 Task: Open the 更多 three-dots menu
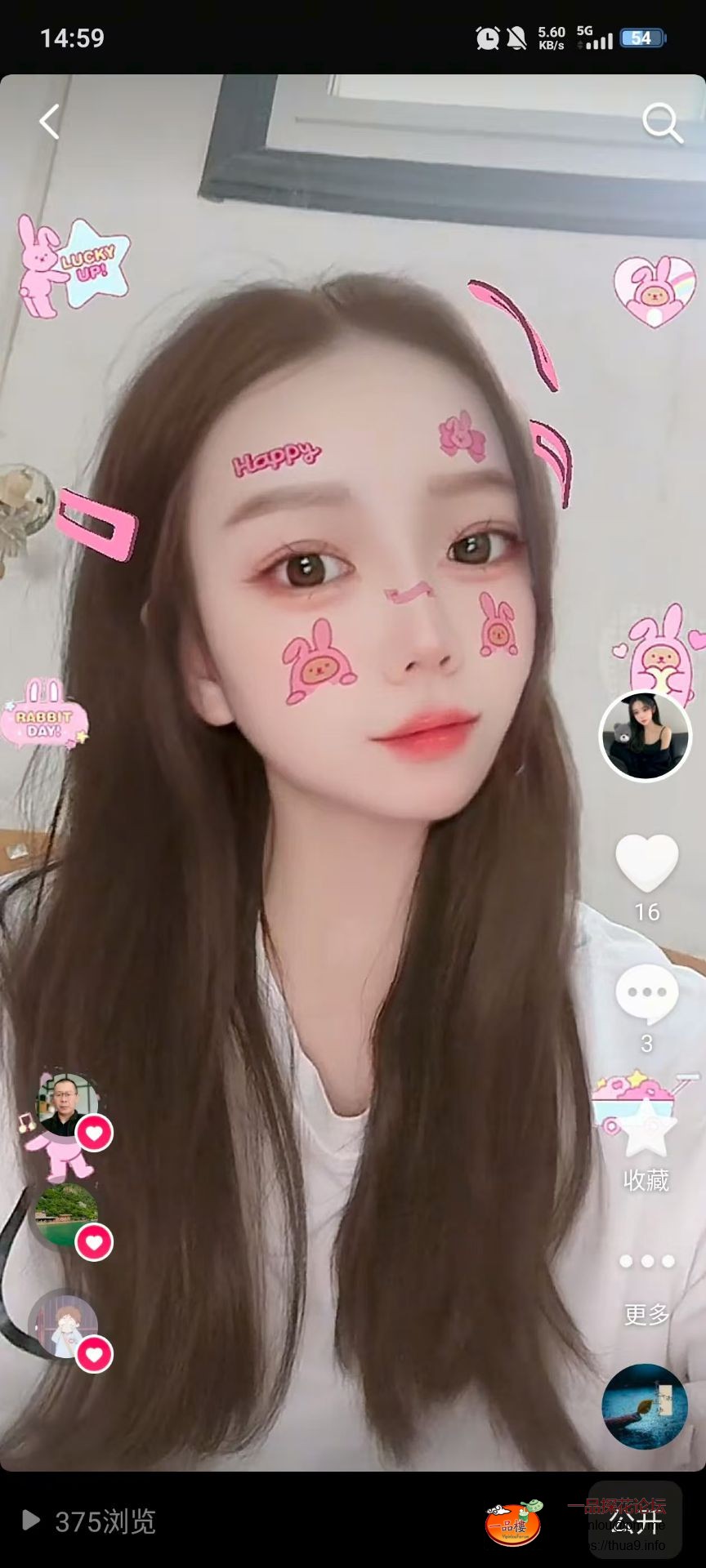pyautogui.click(x=646, y=1262)
